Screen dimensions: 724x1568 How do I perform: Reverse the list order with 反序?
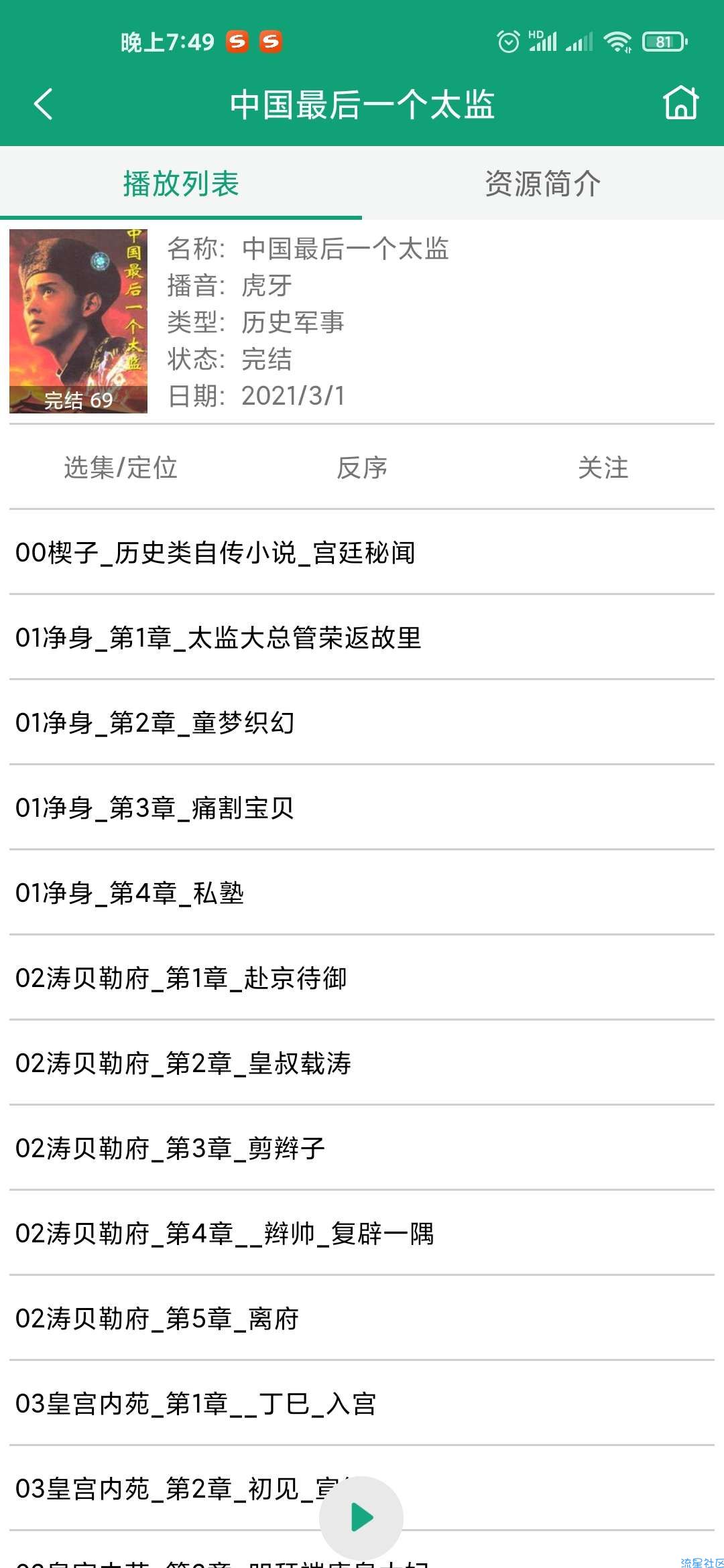point(362,468)
